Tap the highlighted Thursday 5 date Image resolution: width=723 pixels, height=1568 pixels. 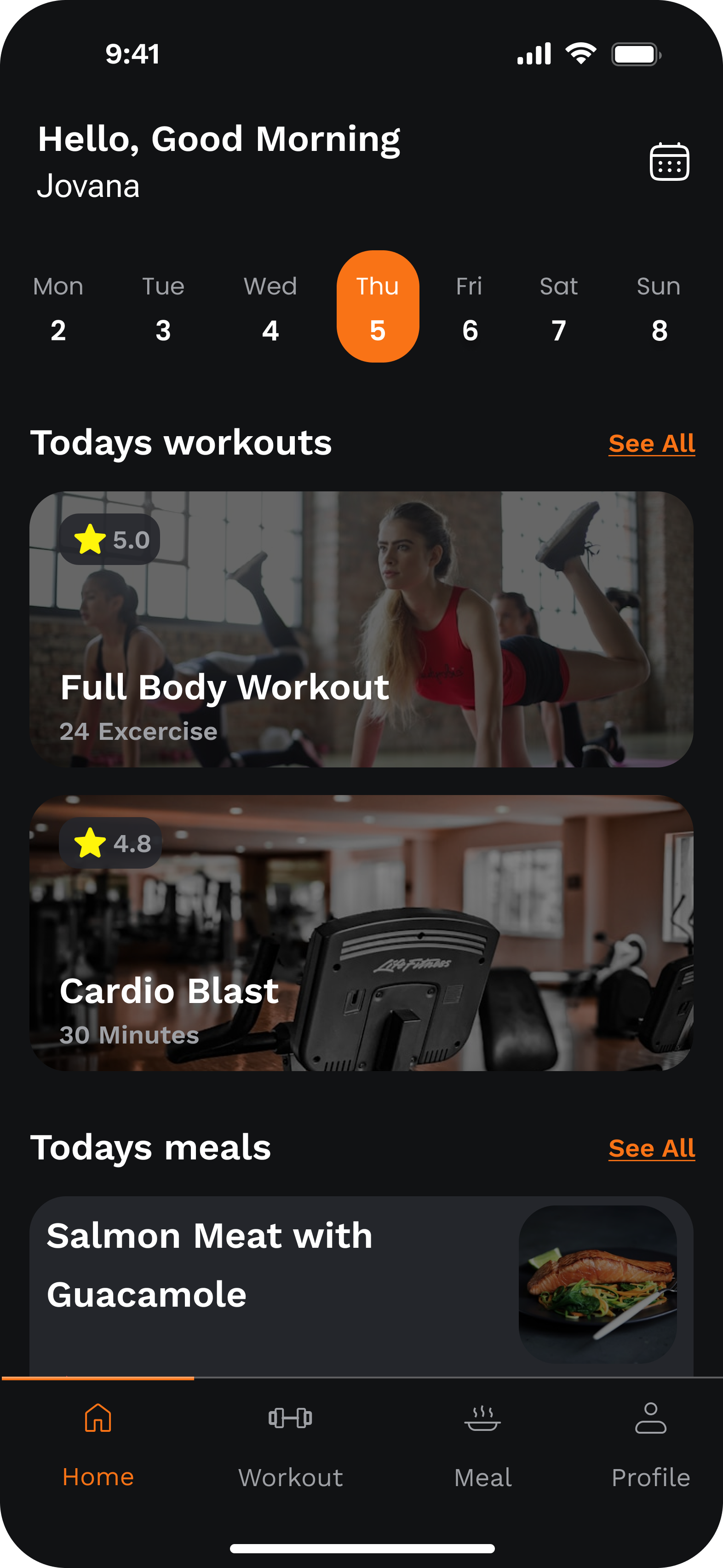point(377,307)
